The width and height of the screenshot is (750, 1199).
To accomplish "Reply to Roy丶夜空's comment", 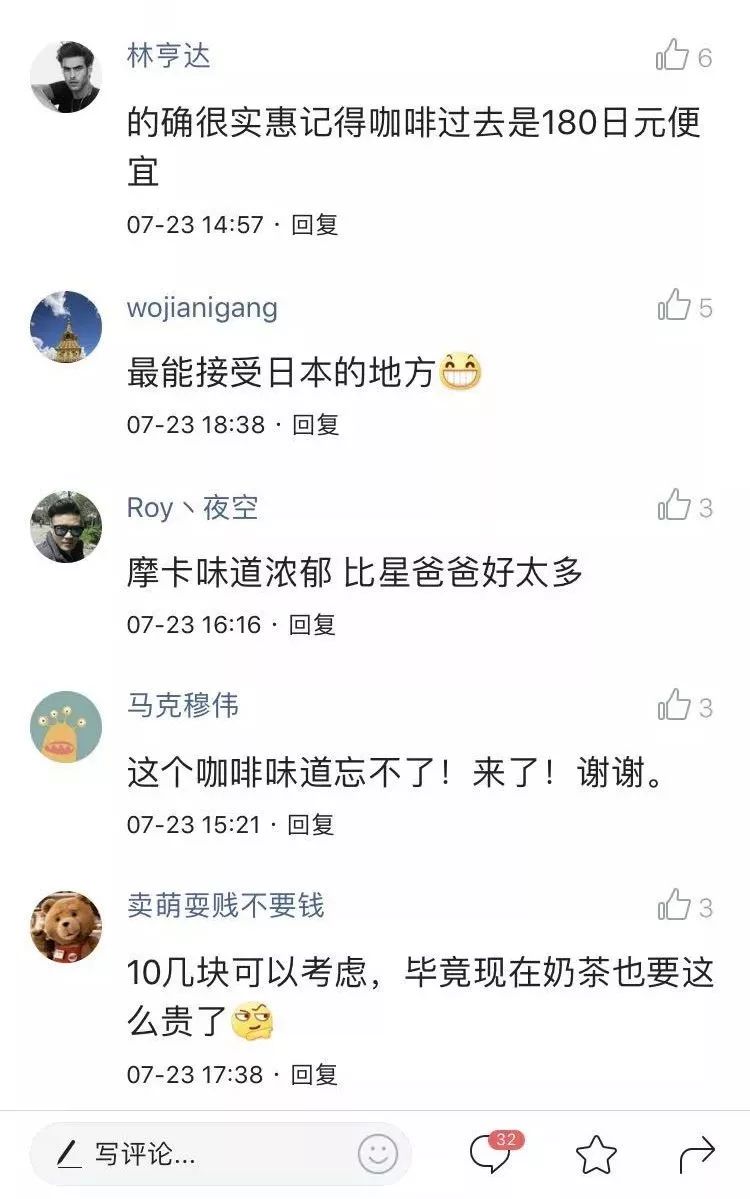I will pos(312,625).
